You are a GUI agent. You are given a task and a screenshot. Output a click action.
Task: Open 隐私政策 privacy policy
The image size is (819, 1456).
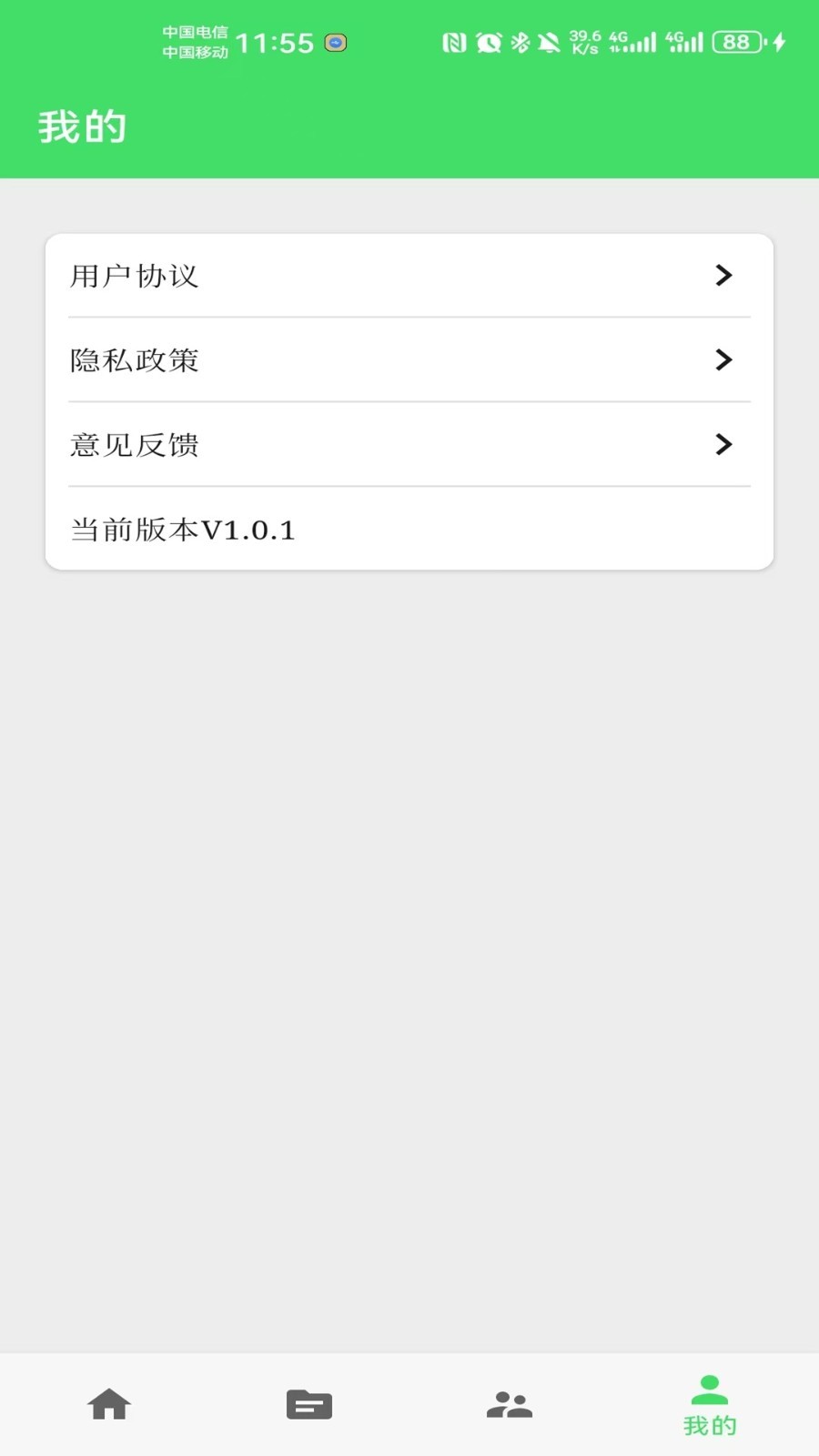pos(409,360)
